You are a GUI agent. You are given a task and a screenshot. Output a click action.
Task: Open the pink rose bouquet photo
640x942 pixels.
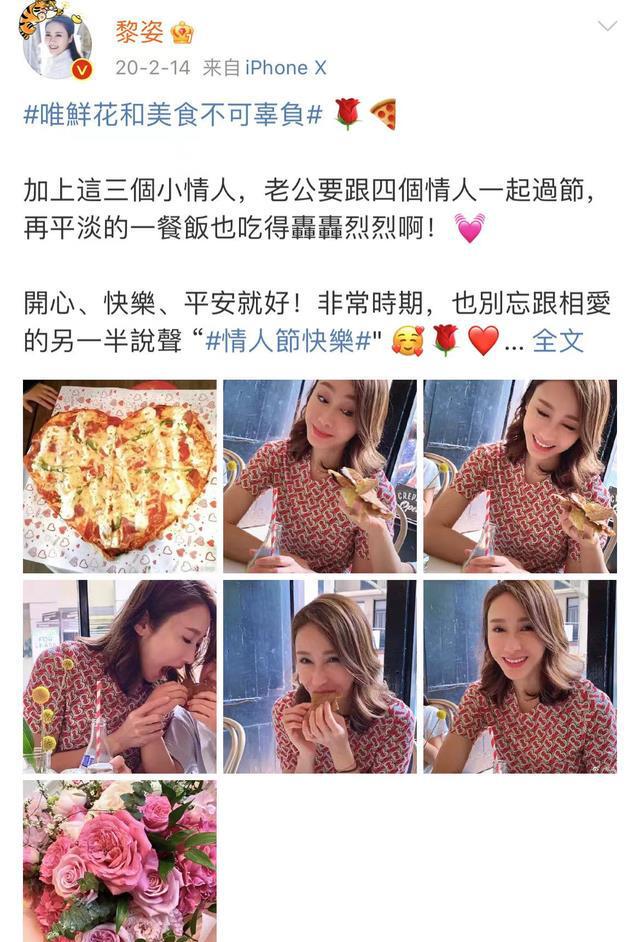coord(120,860)
